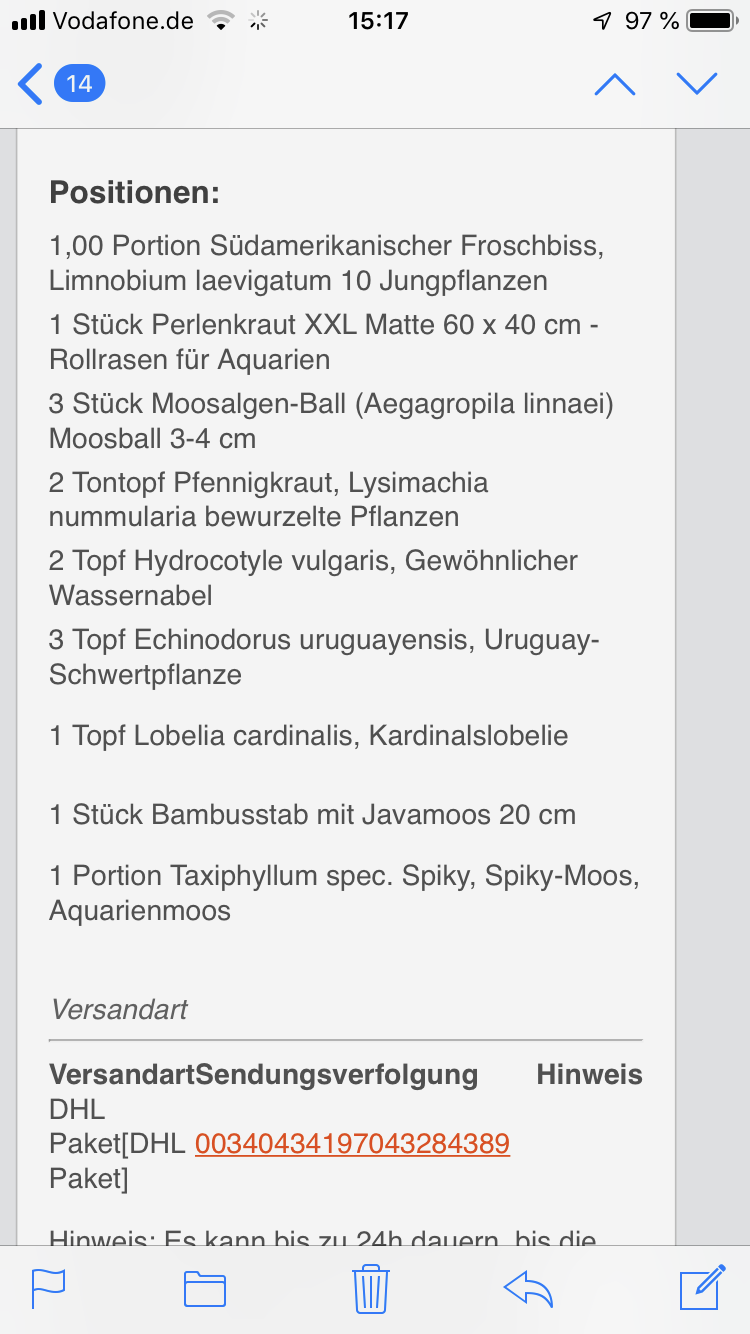Show the previous email with up arrow
The height and width of the screenshot is (1334, 750).
click(615, 84)
